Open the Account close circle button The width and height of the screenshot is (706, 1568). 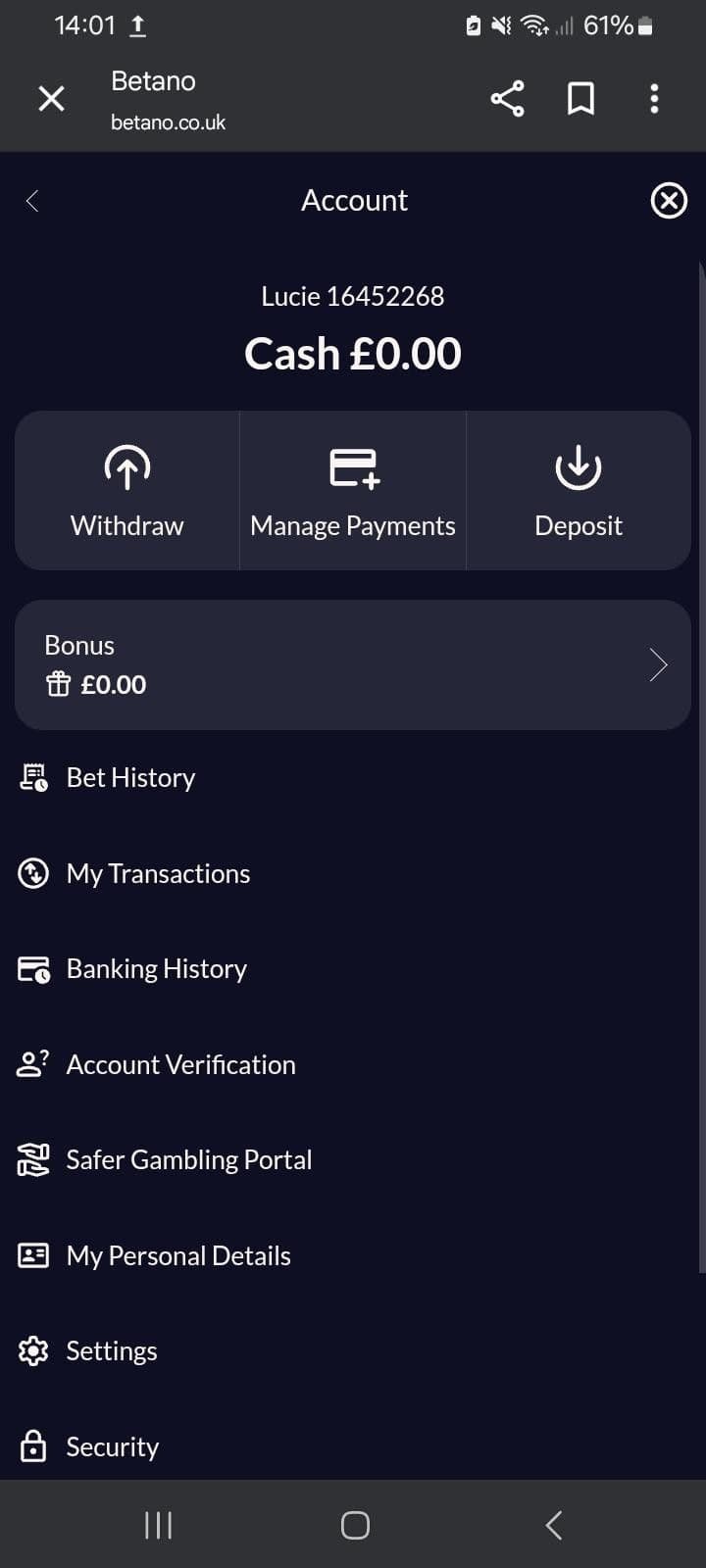(x=669, y=200)
